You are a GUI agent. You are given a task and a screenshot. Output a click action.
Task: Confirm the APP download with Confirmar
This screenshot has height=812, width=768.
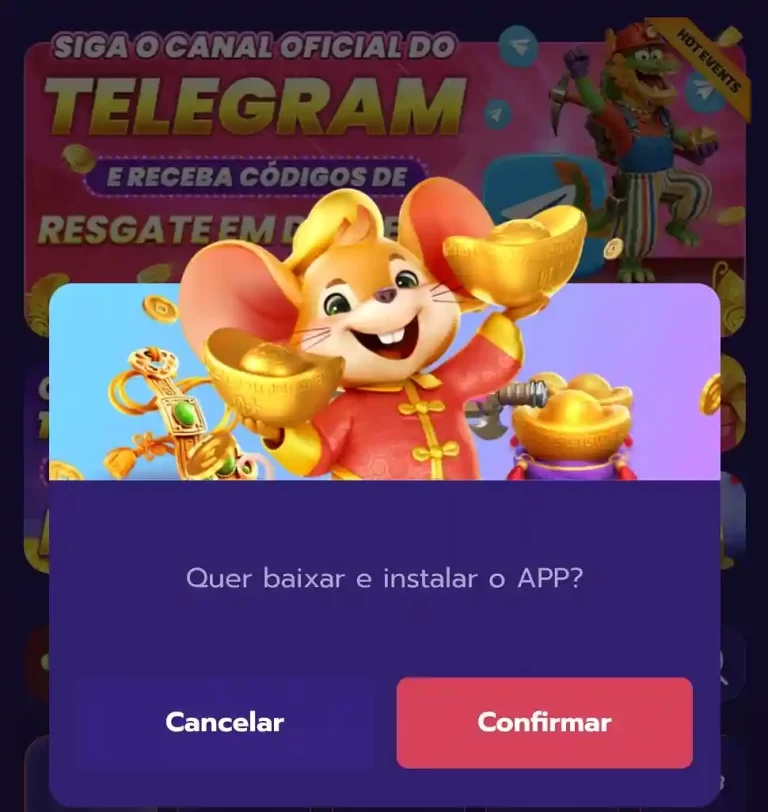coord(545,722)
